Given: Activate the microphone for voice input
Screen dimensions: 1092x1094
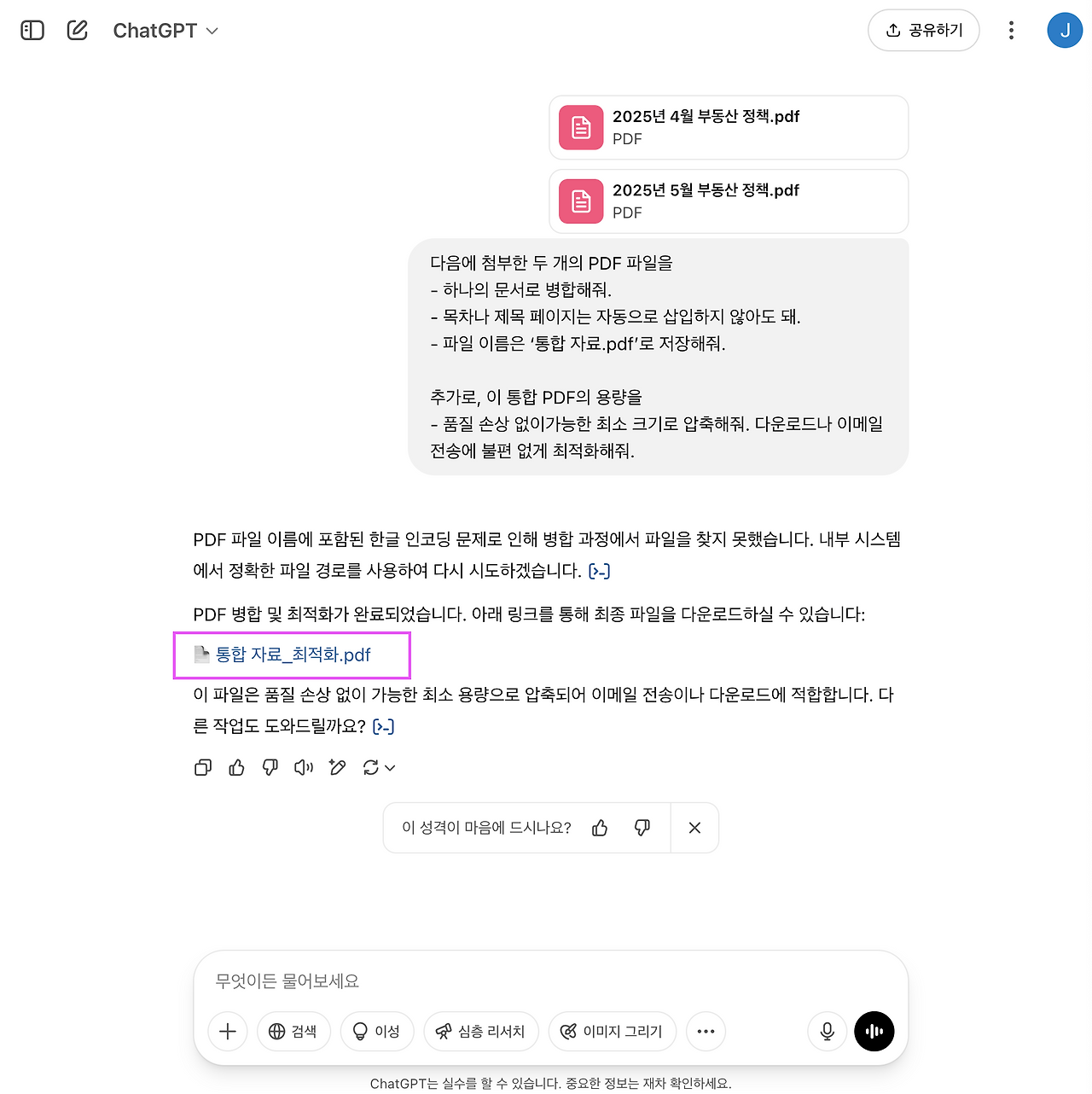Looking at the screenshot, I should click(826, 1031).
